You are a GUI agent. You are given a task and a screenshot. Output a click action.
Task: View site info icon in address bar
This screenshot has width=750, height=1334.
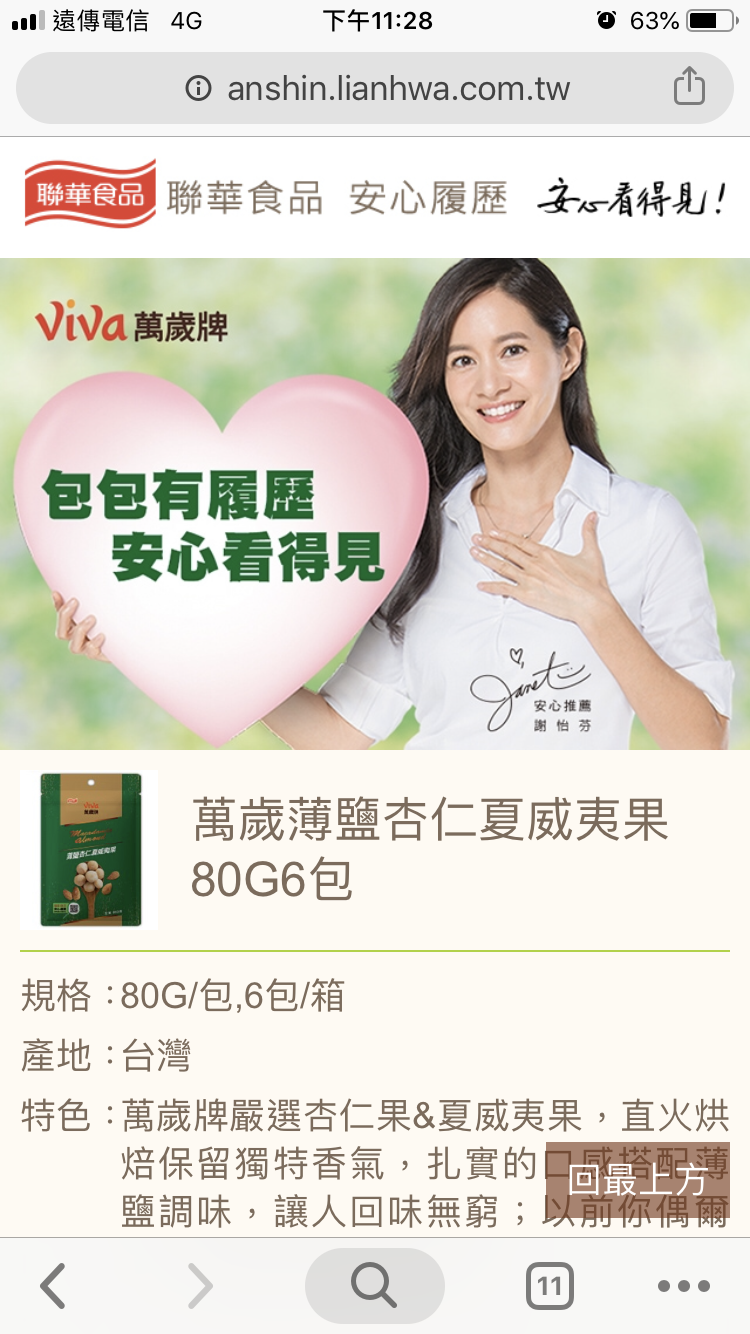[x=199, y=88]
